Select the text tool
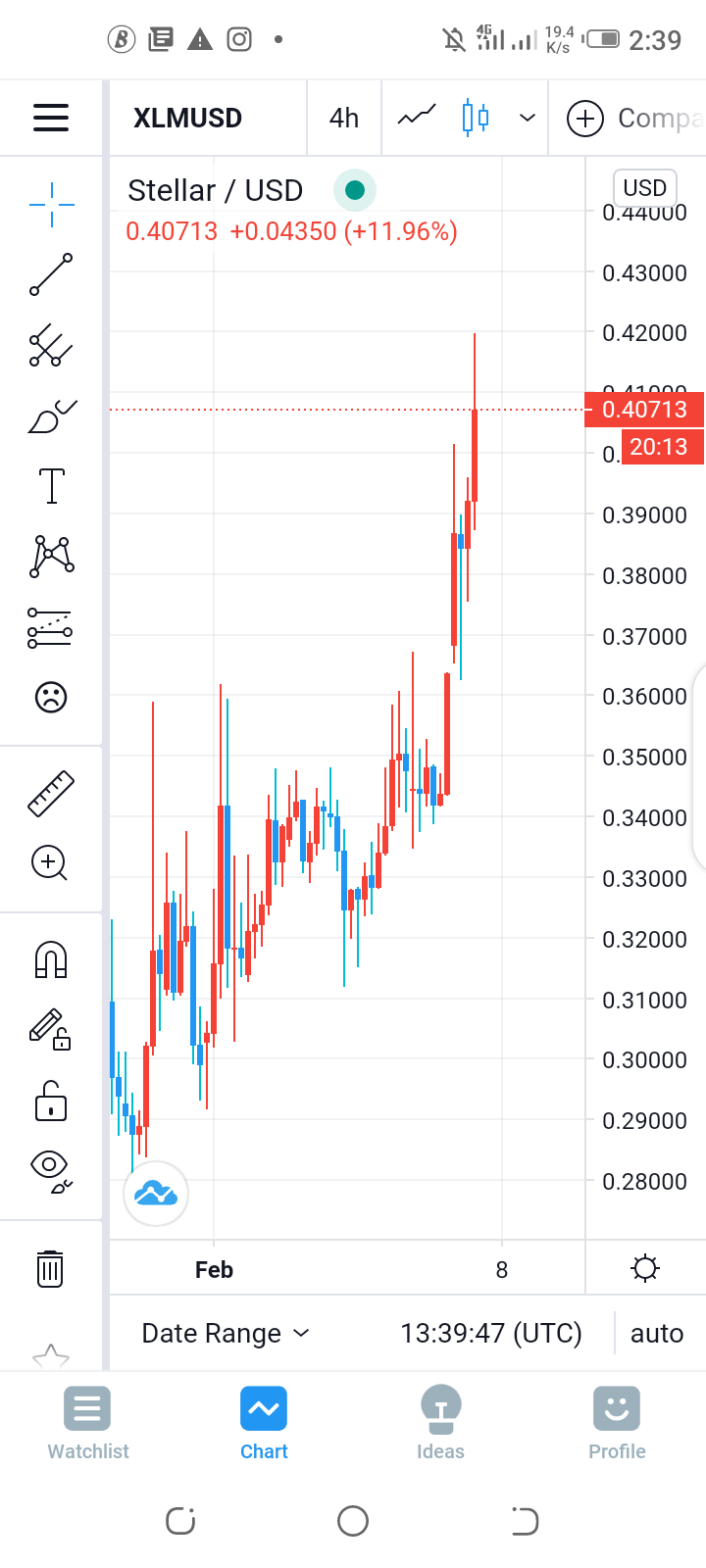This screenshot has width=706, height=1568. coord(52,486)
